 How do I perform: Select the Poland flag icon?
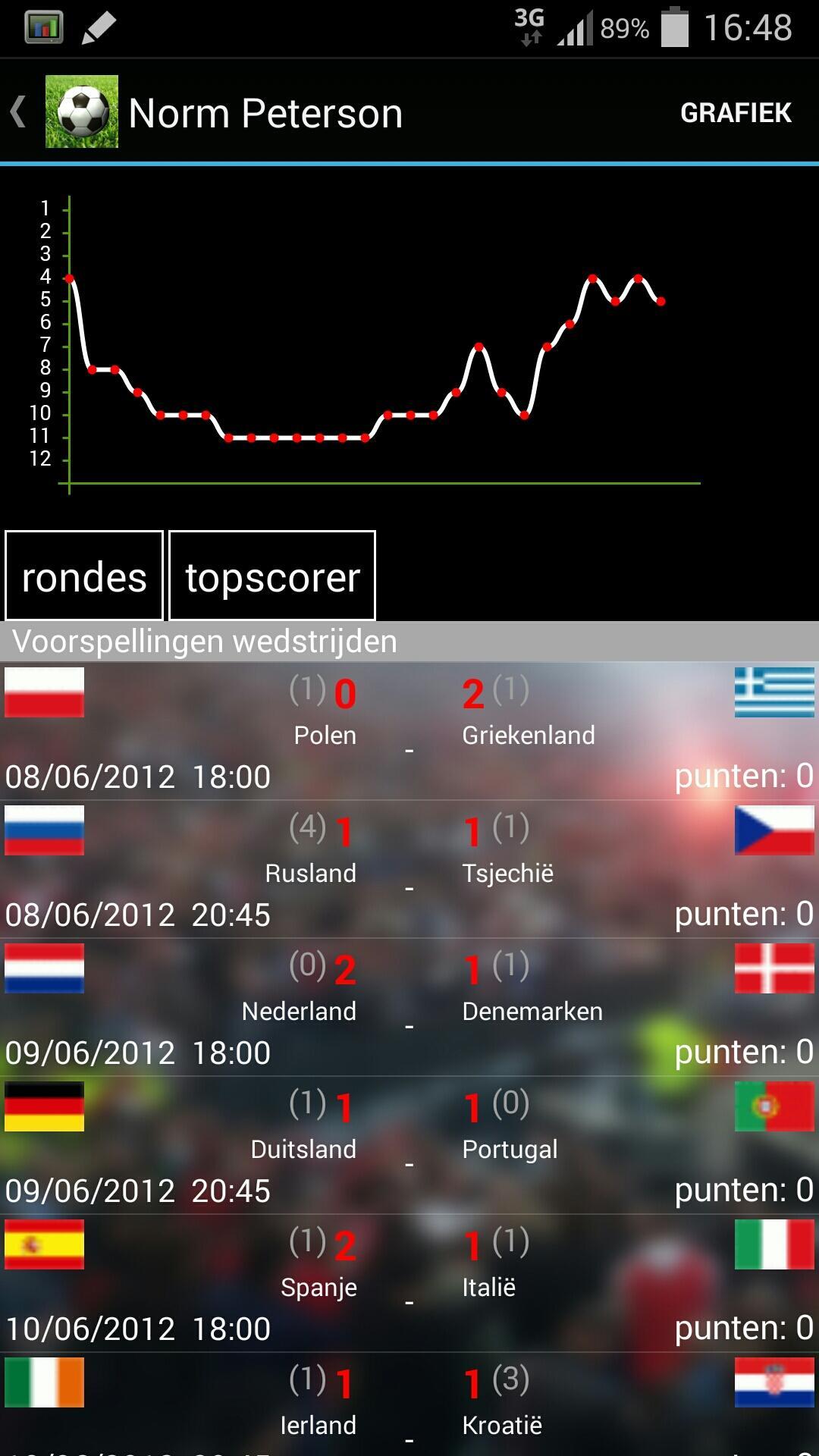(x=43, y=692)
